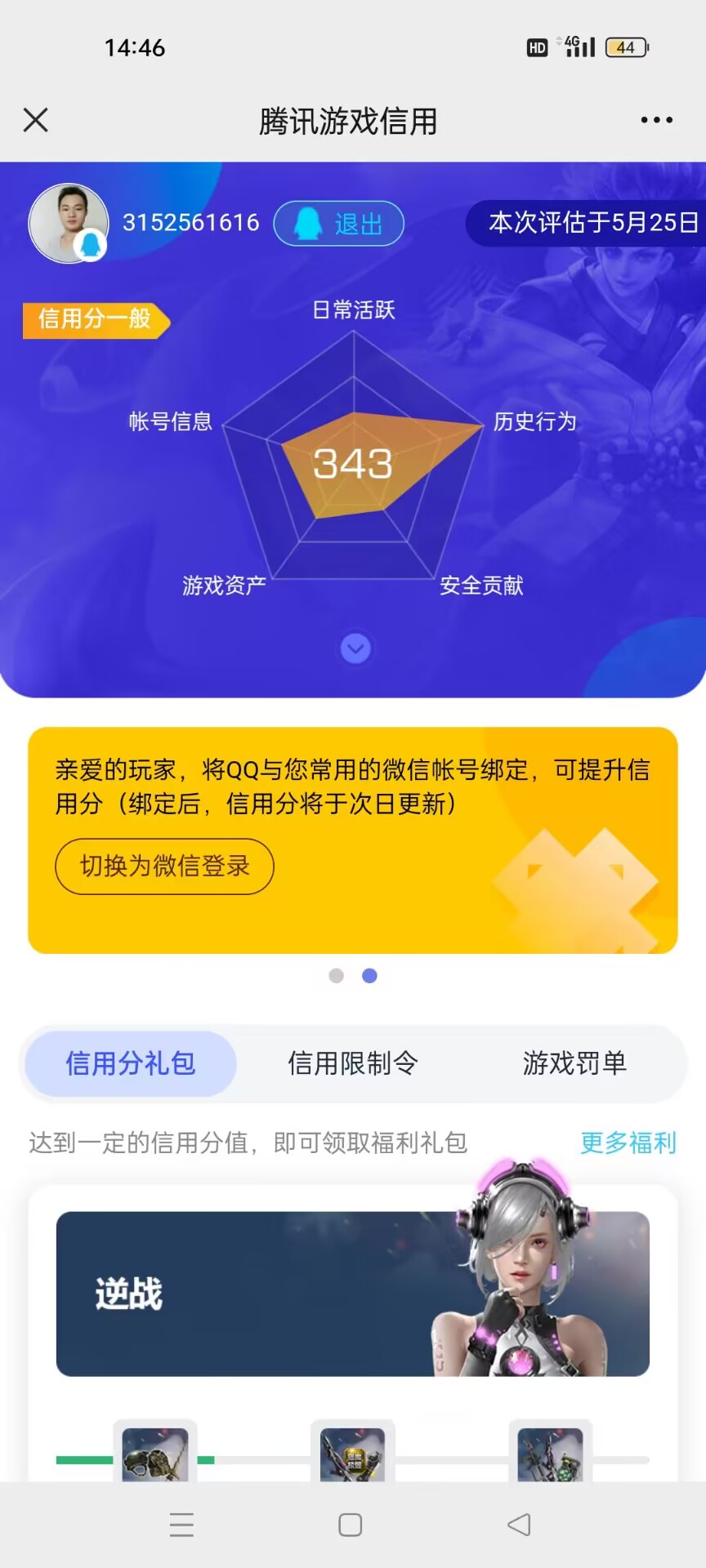
Task: Open the three-dot overflow menu
Action: (x=656, y=120)
